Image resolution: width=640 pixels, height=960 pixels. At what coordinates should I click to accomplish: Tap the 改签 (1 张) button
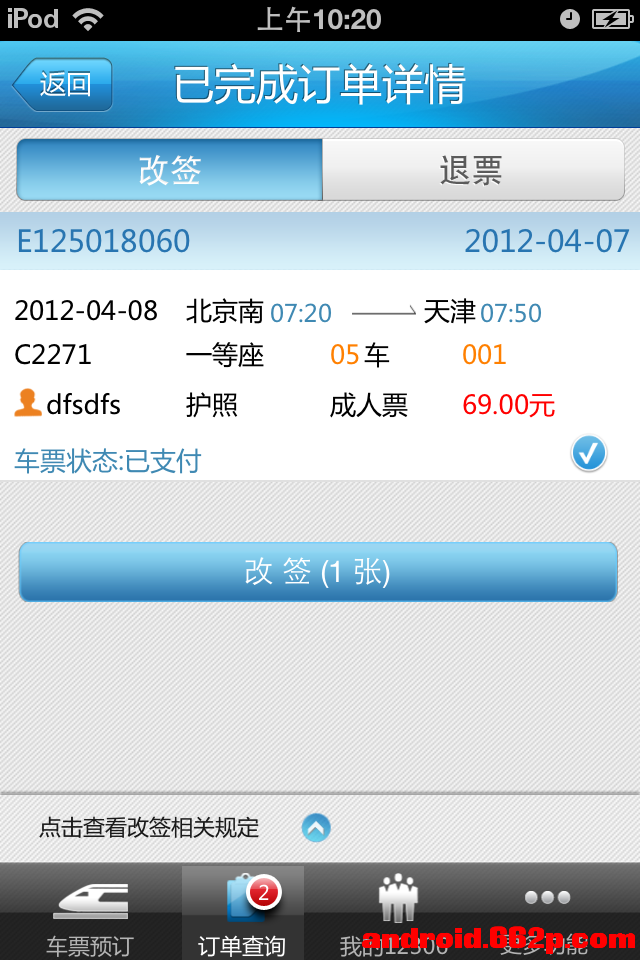[x=318, y=572]
